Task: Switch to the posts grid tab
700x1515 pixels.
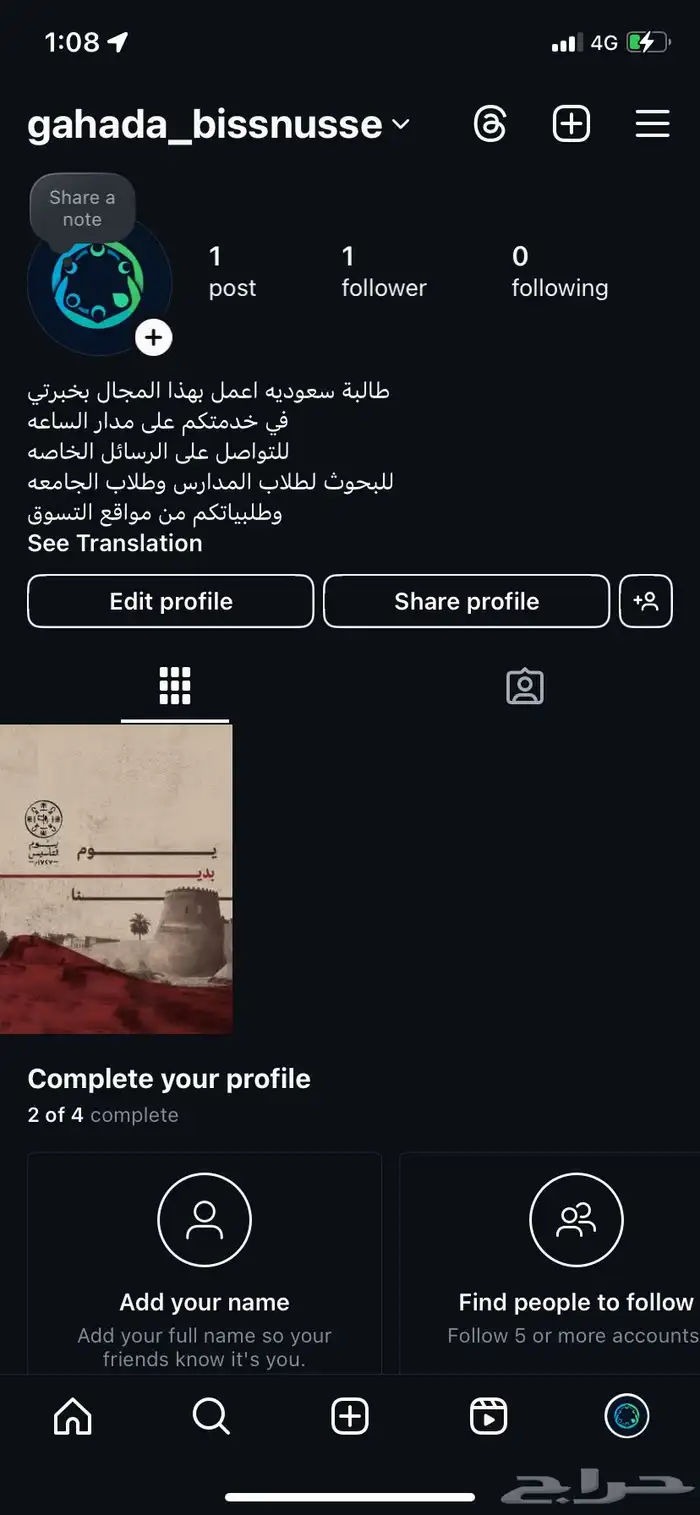Action: coord(175,686)
